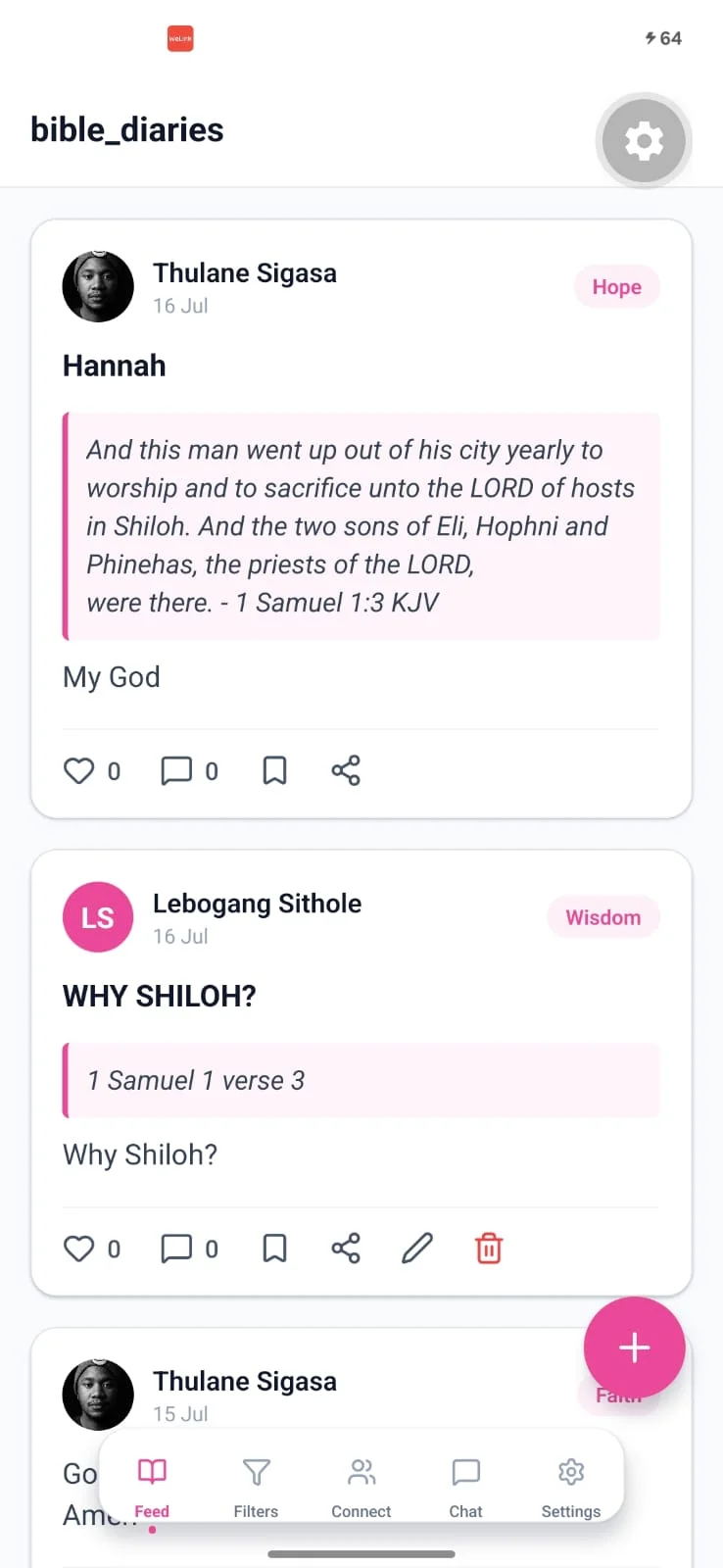Create a new diary entry with plus button

(x=634, y=1347)
